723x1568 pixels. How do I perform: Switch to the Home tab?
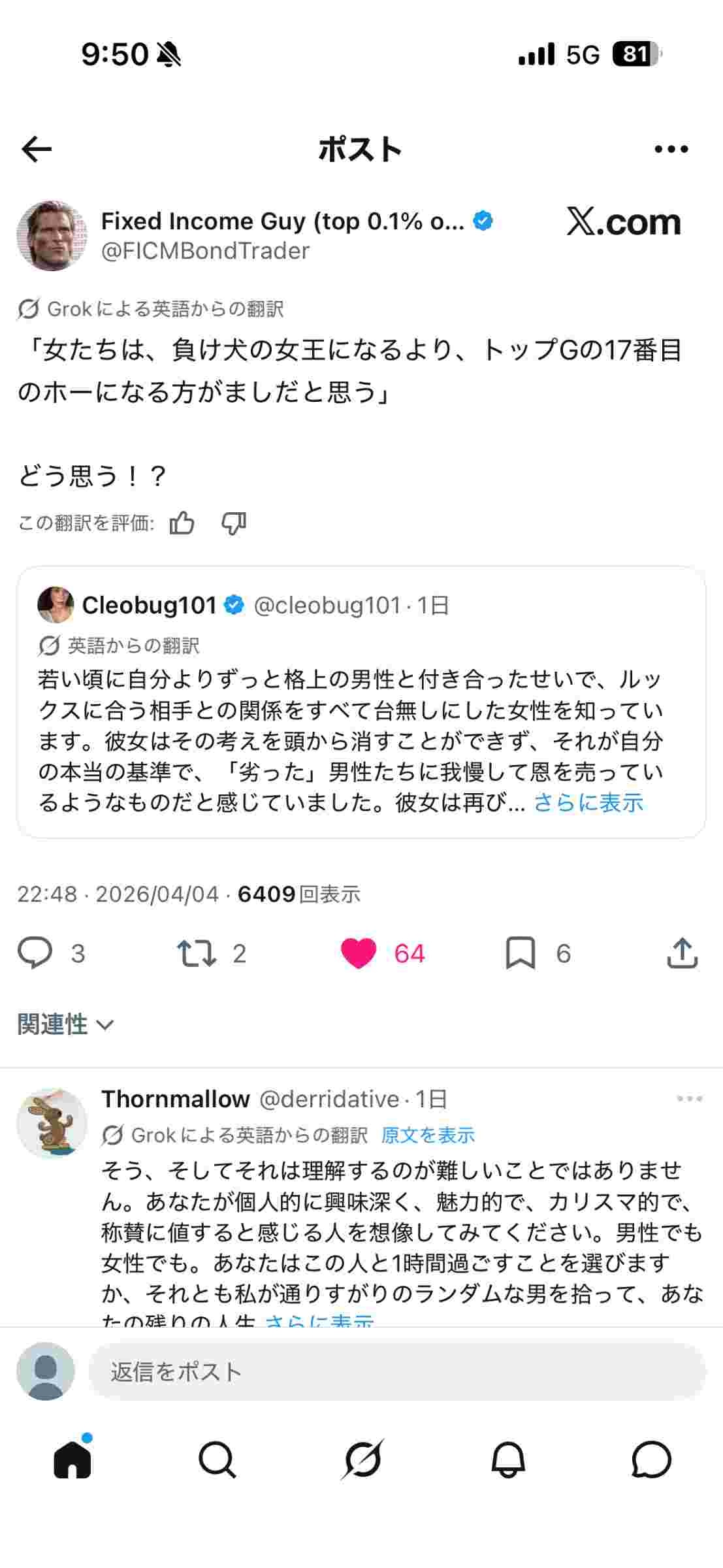(72, 1459)
